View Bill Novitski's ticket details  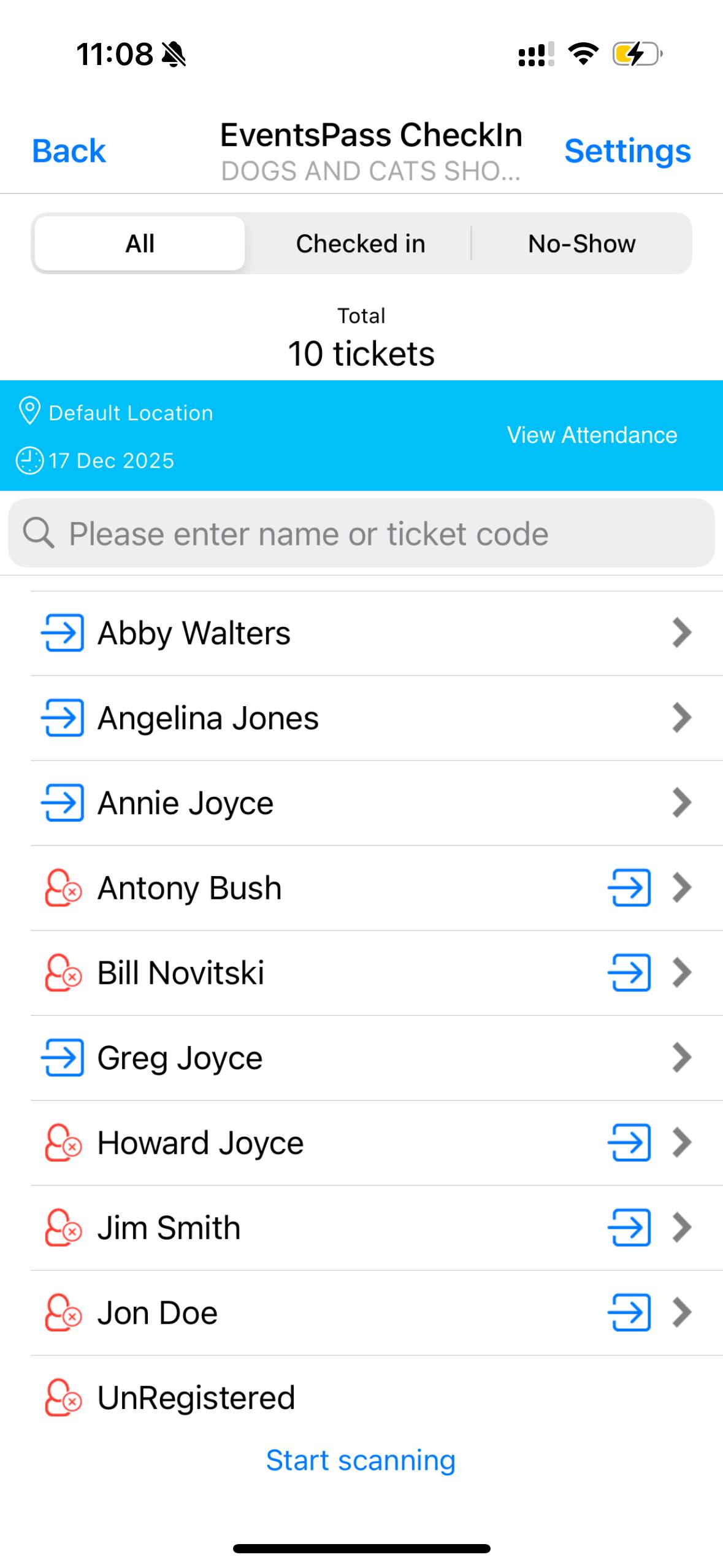click(682, 973)
